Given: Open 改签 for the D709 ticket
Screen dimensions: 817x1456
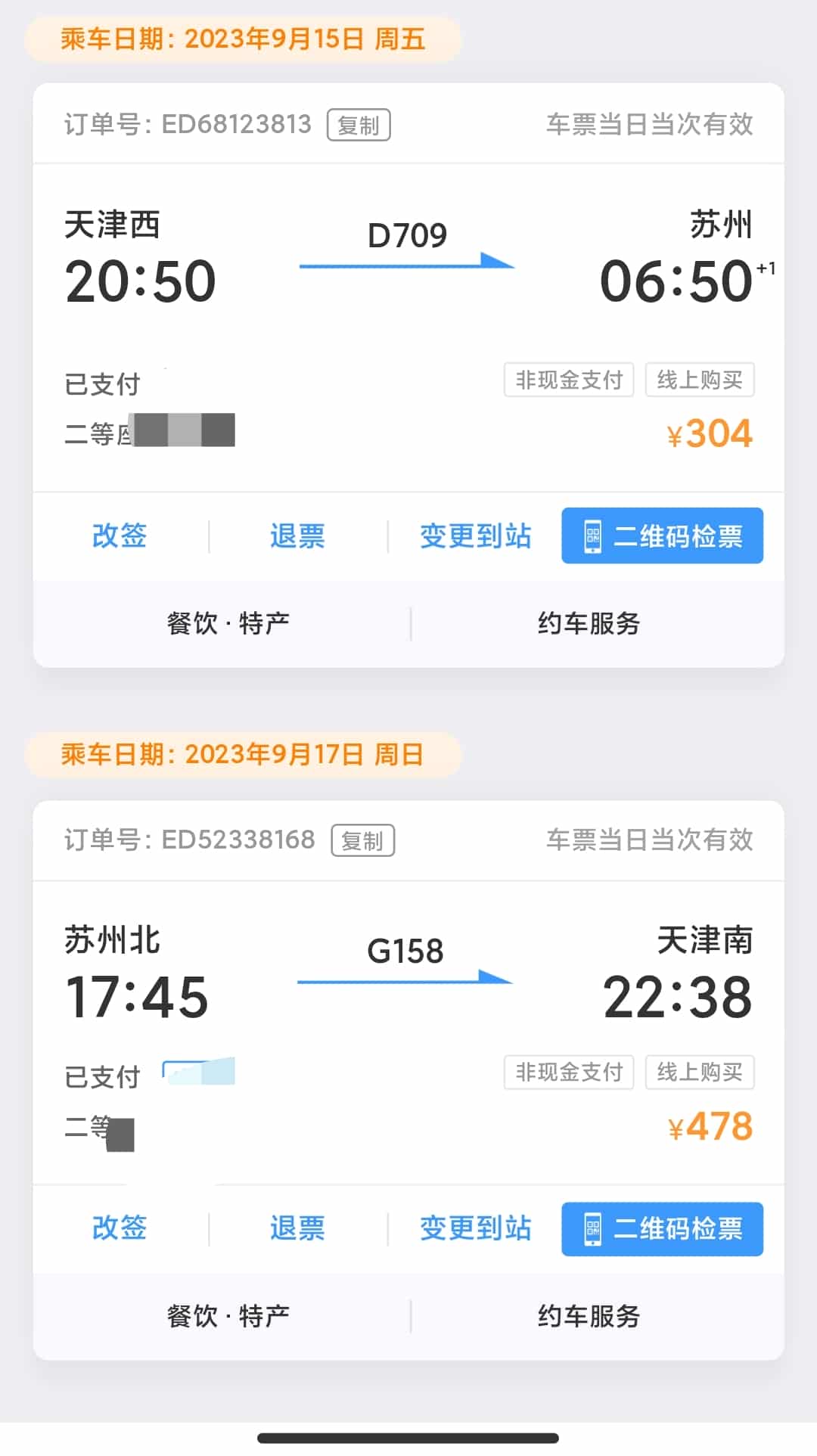Looking at the screenshot, I should [x=119, y=536].
